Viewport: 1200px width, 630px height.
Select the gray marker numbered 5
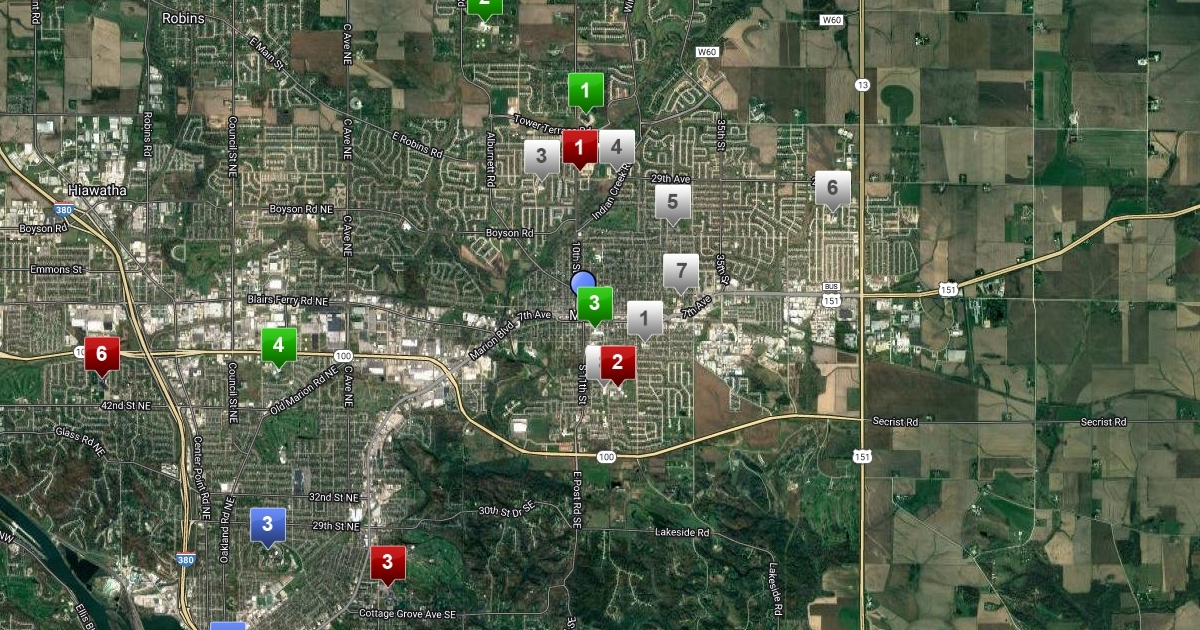click(673, 202)
